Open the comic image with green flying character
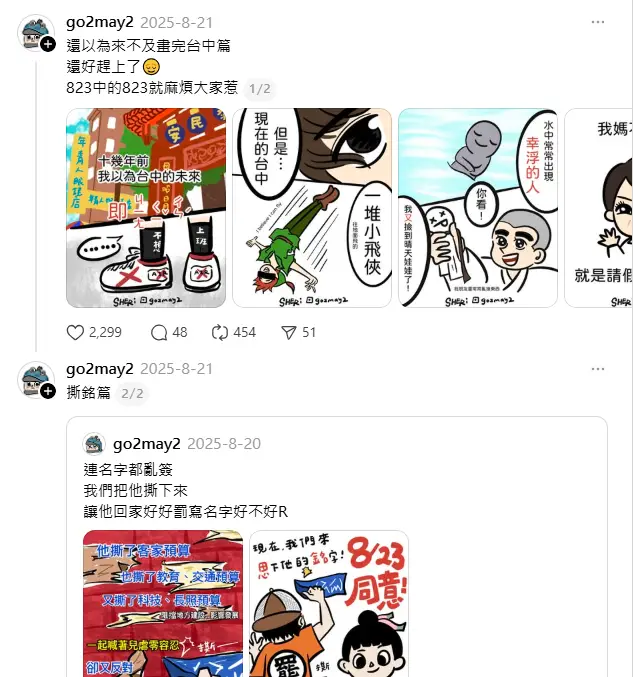 (312, 207)
